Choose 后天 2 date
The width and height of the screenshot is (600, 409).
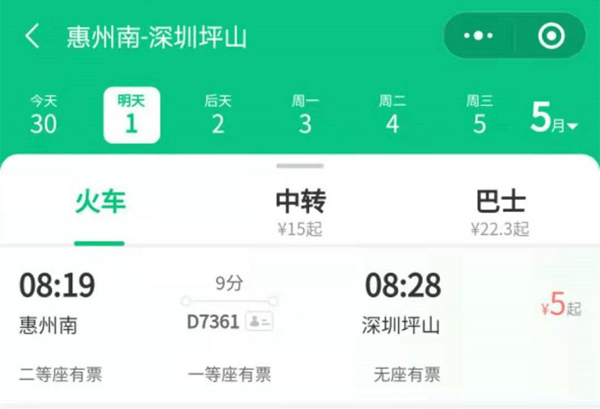(x=218, y=115)
